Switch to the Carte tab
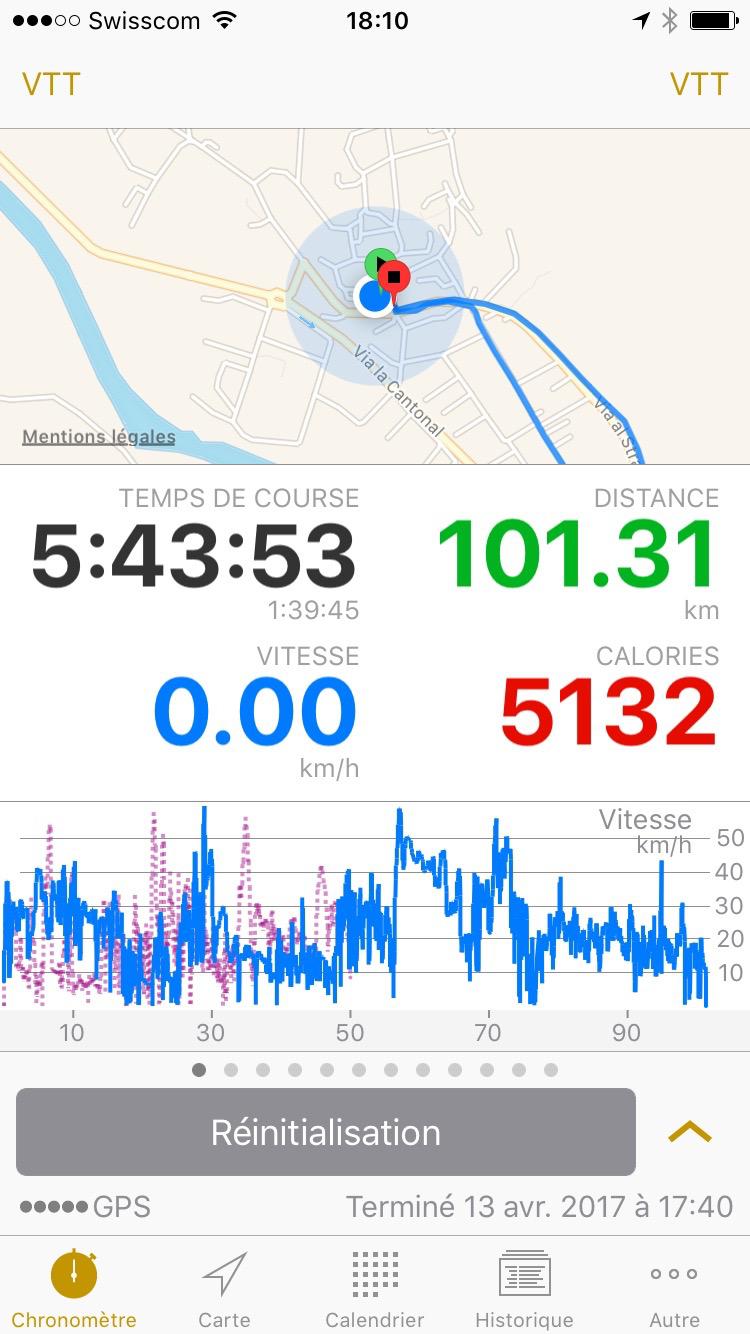 point(224,1290)
